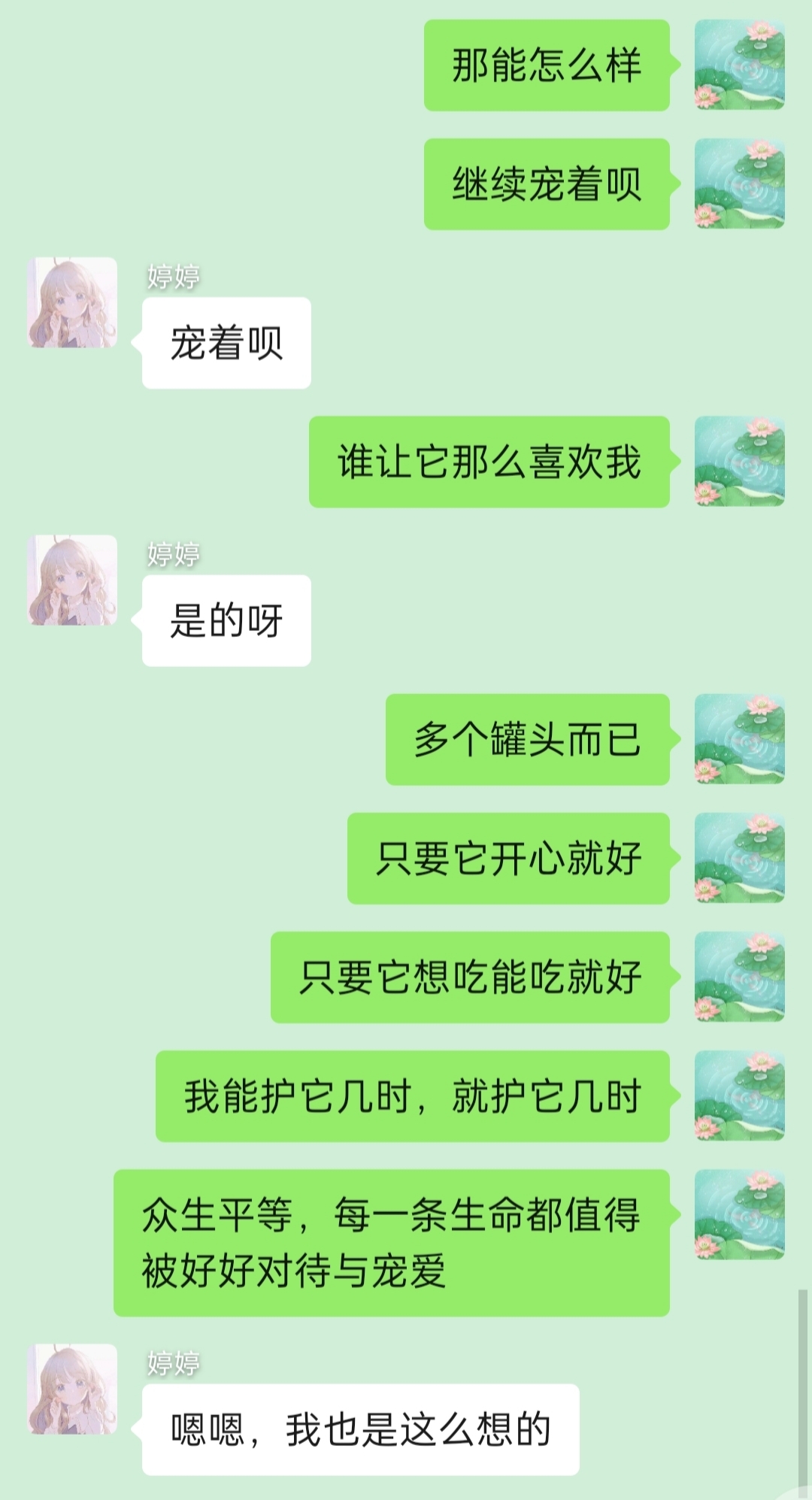Open 婷婷's avatar beside 是的呀 message
The image size is (812, 1500).
coord(72,580)
